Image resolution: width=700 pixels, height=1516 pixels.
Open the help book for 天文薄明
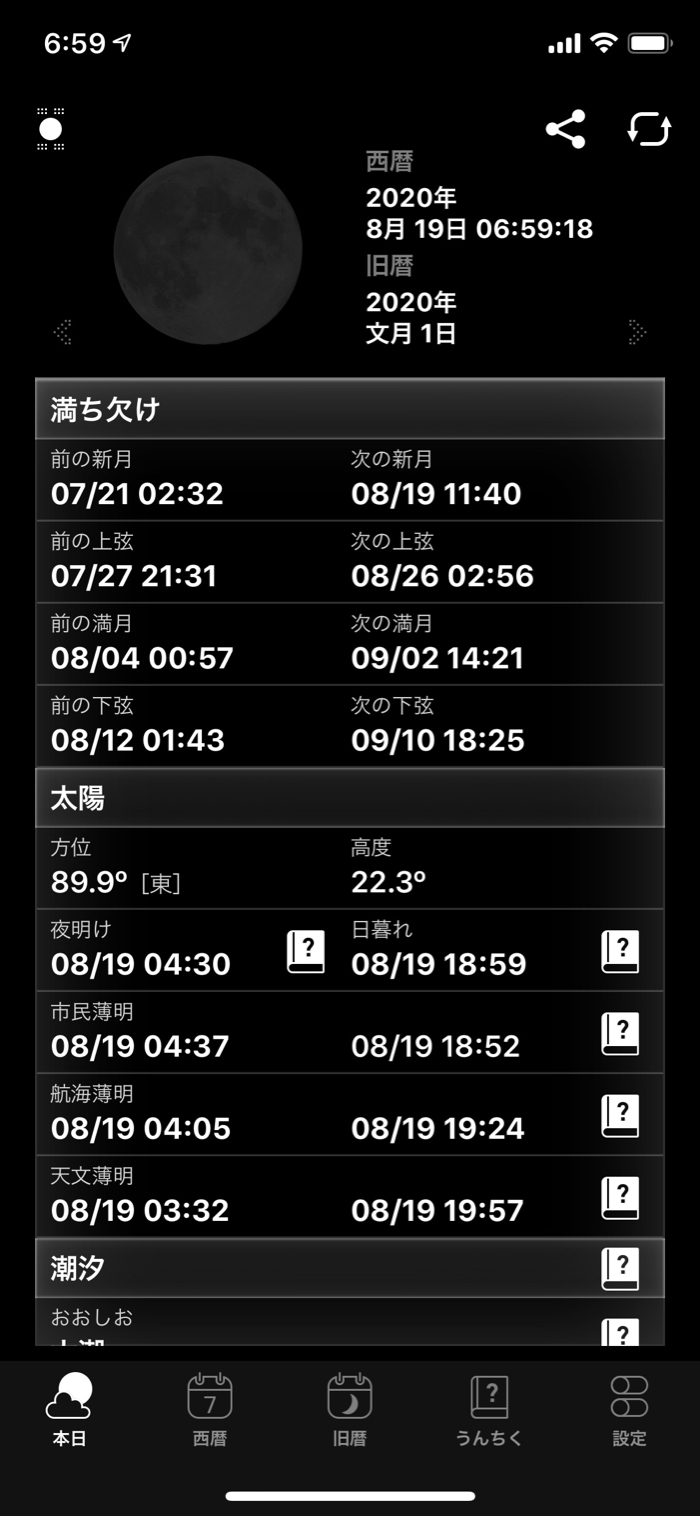(620, 1197)
